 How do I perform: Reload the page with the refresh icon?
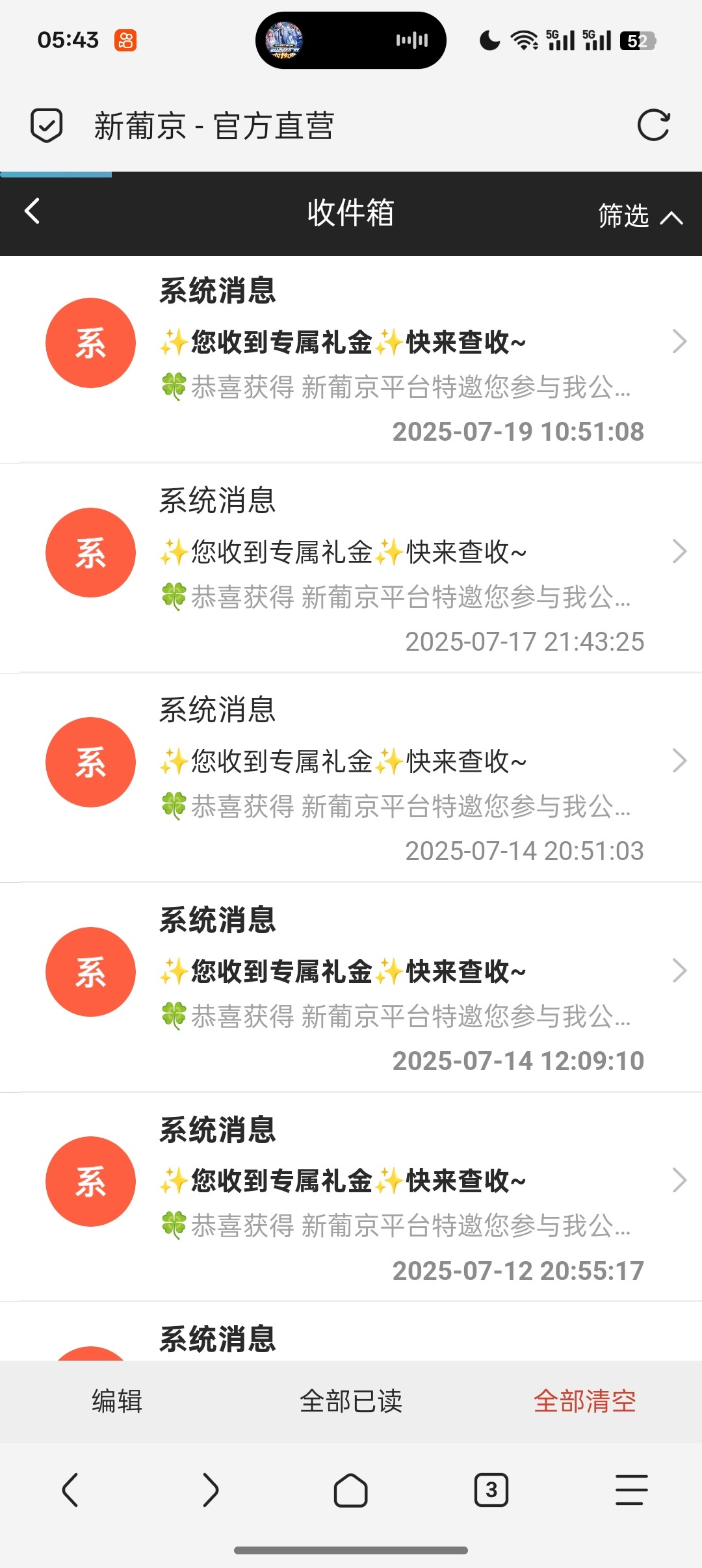(x=653, y=125)
